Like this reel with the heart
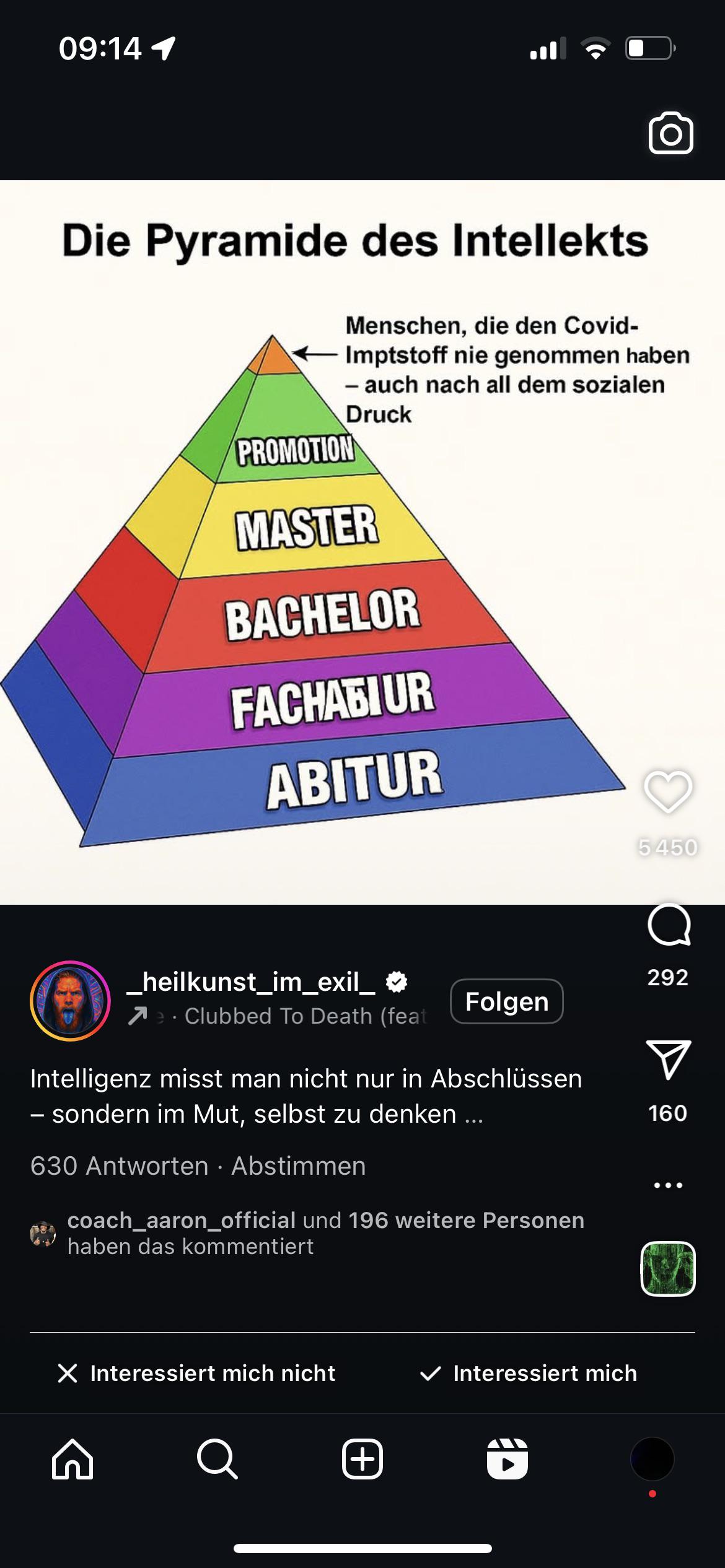The image size is (725, 1568). (x=668, y=791)
